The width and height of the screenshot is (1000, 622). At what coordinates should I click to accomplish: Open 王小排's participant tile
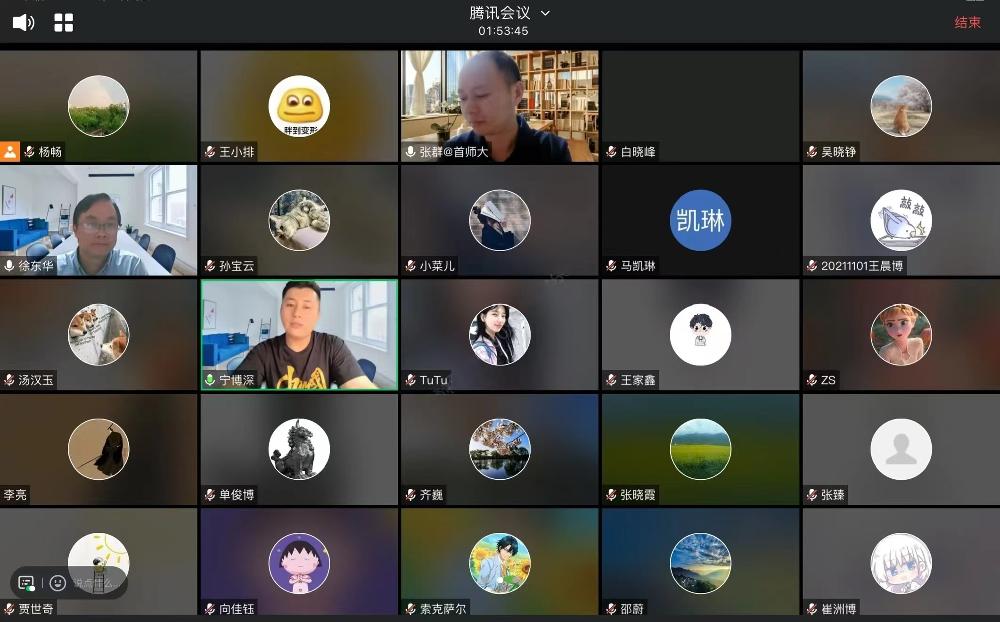[299, 105]
